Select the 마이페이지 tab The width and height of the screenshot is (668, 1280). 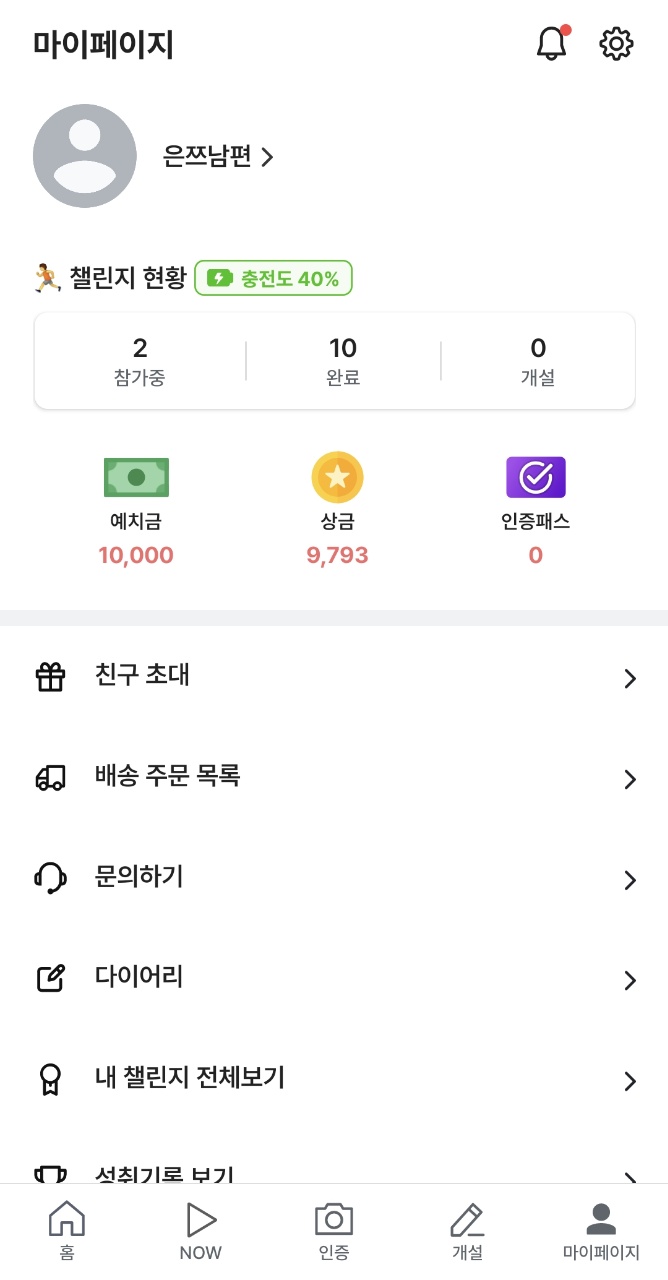(601, 1231)
